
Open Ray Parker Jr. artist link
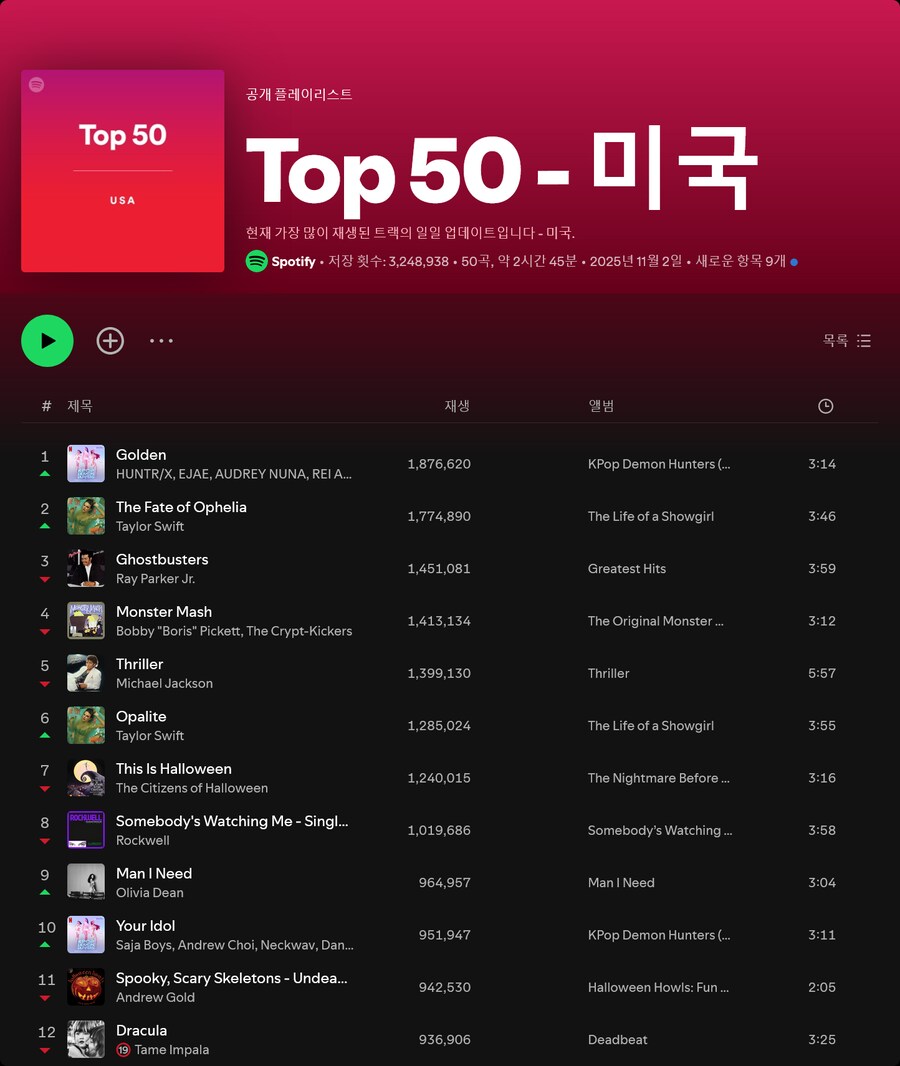(155, 579)
